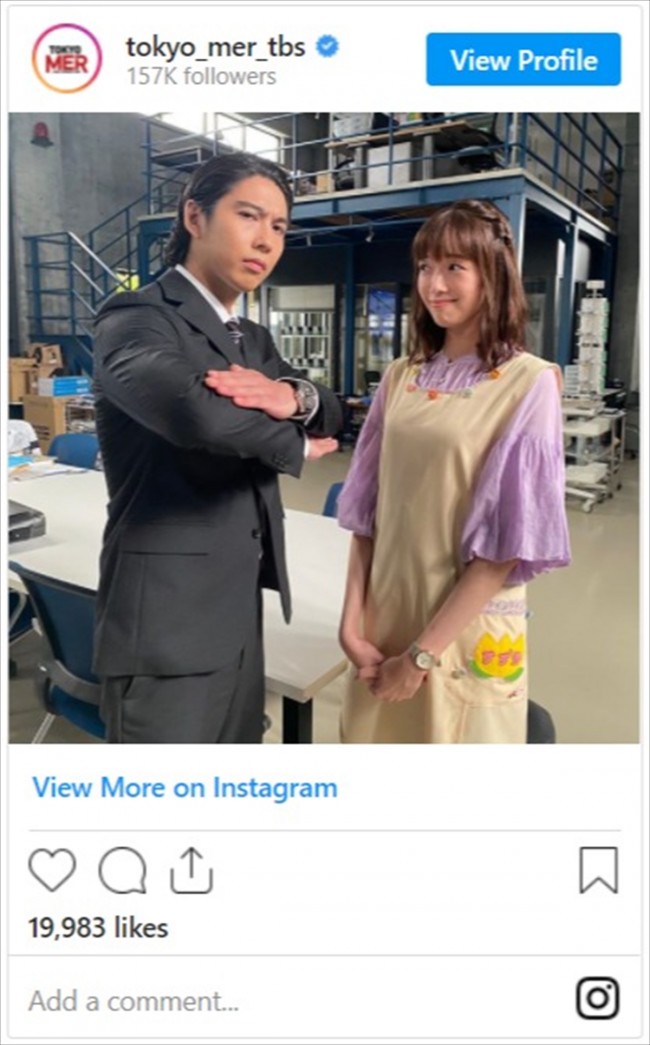Screen dimensions: 650x1045
Task: Open the Tokyo MER profile avatar
Action: point(67,59)
